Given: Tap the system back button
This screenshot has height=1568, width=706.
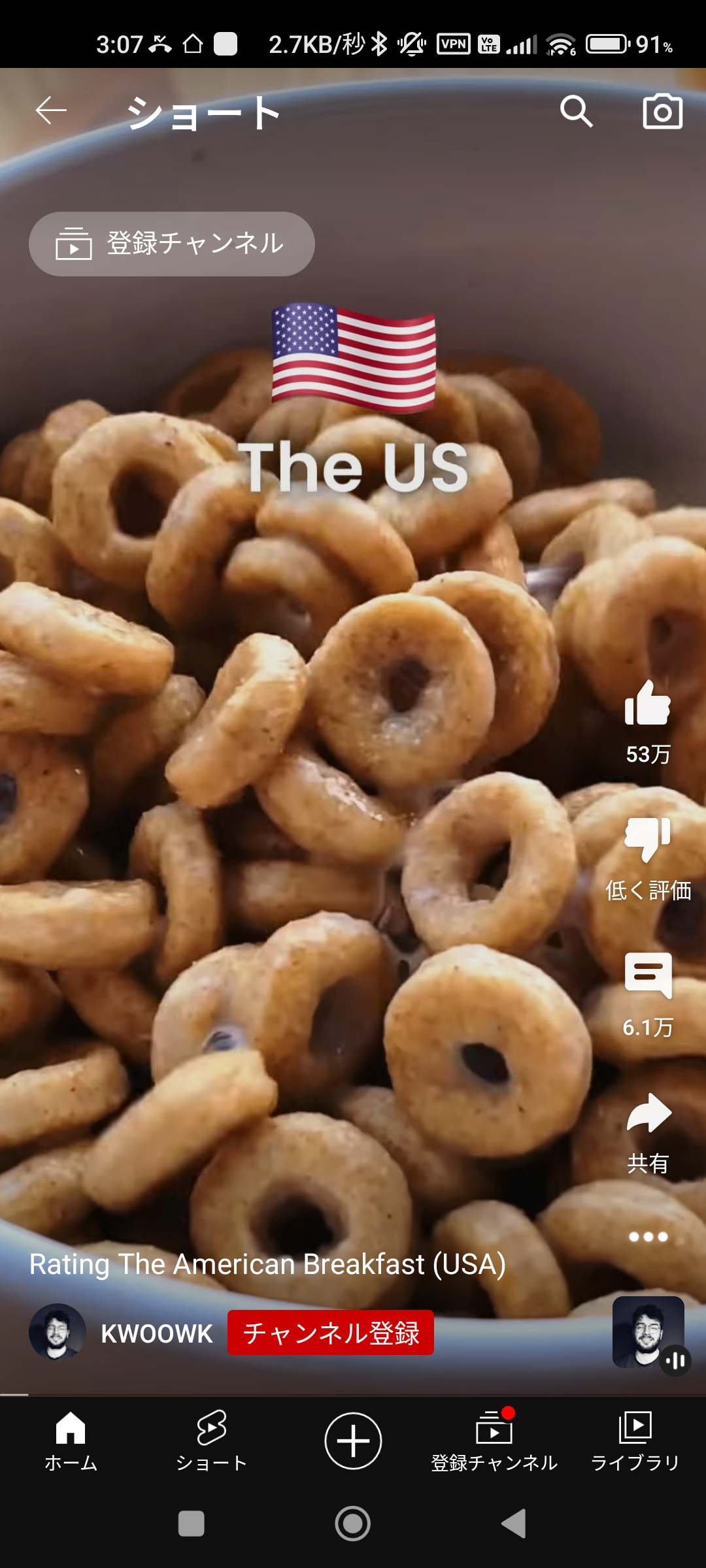Looking at the screenshot, I should [x=514, y=1524].
